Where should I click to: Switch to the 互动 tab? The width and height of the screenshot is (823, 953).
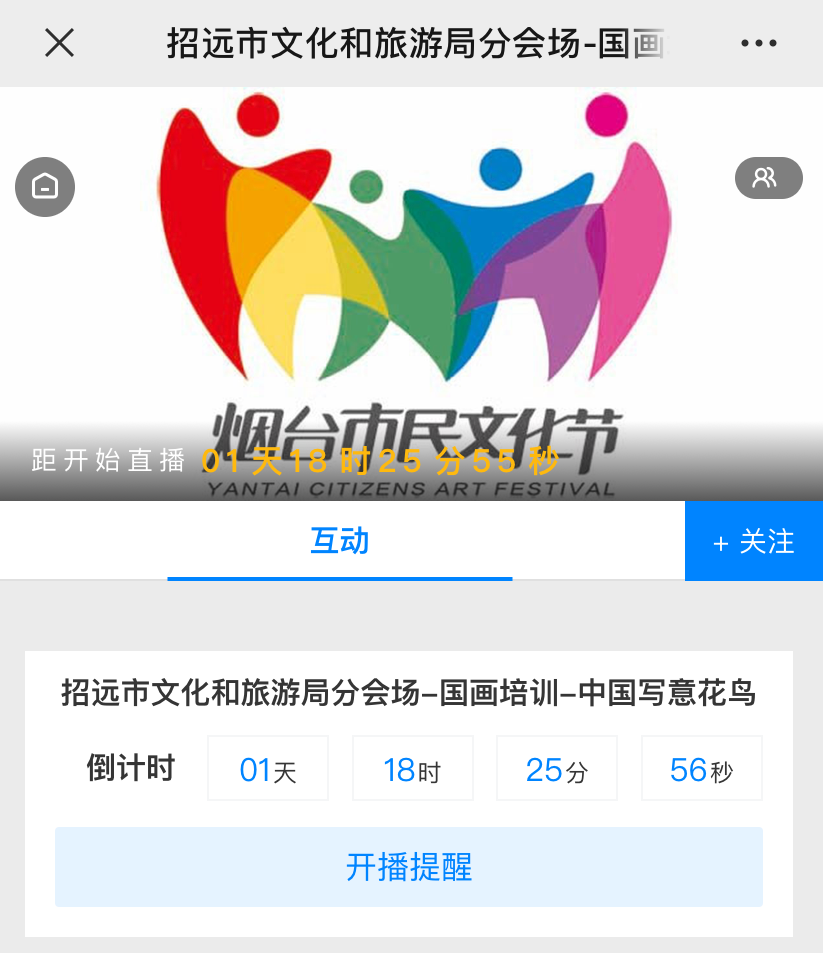point(340,541)
